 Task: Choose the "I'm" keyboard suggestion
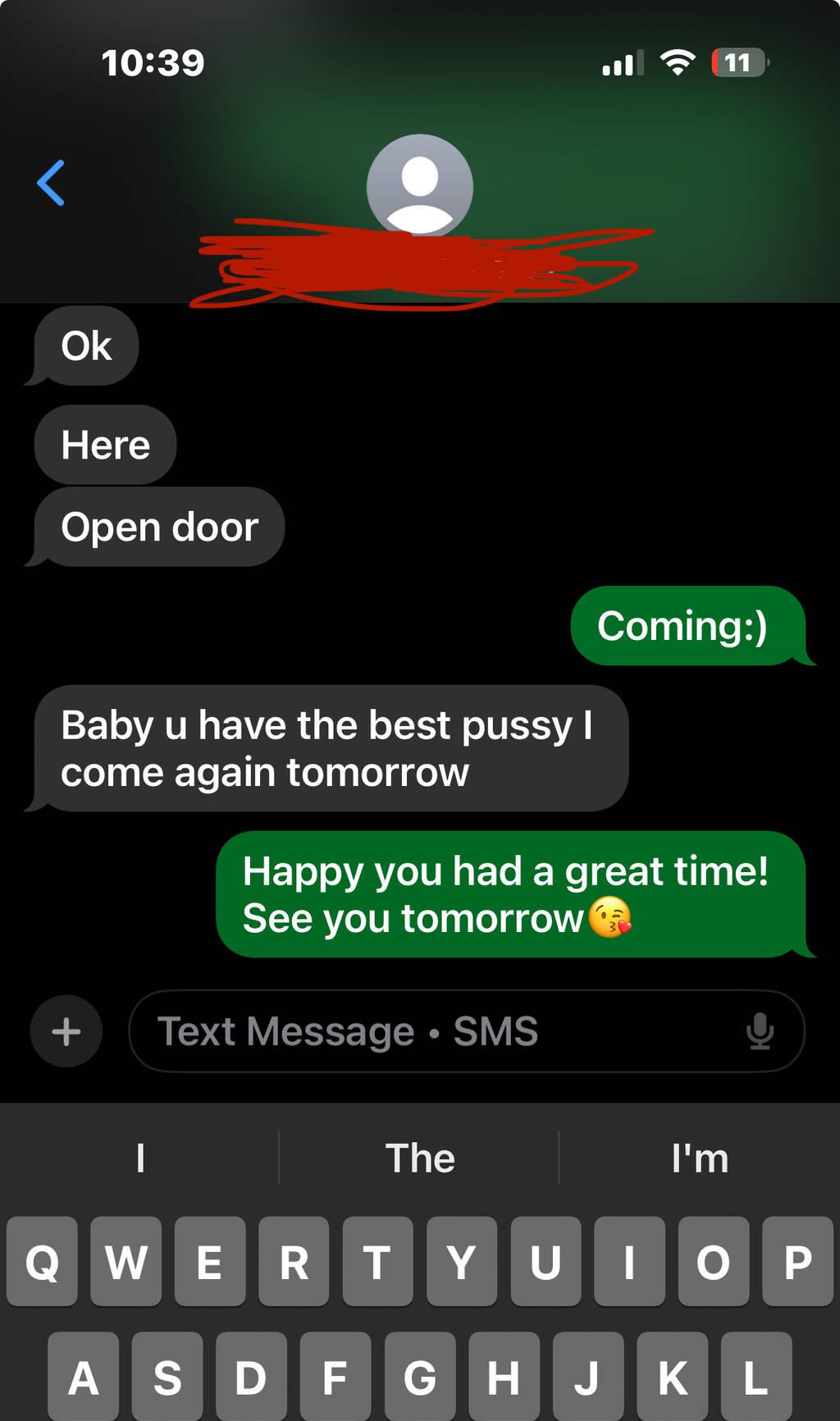tap(699, 1158)
